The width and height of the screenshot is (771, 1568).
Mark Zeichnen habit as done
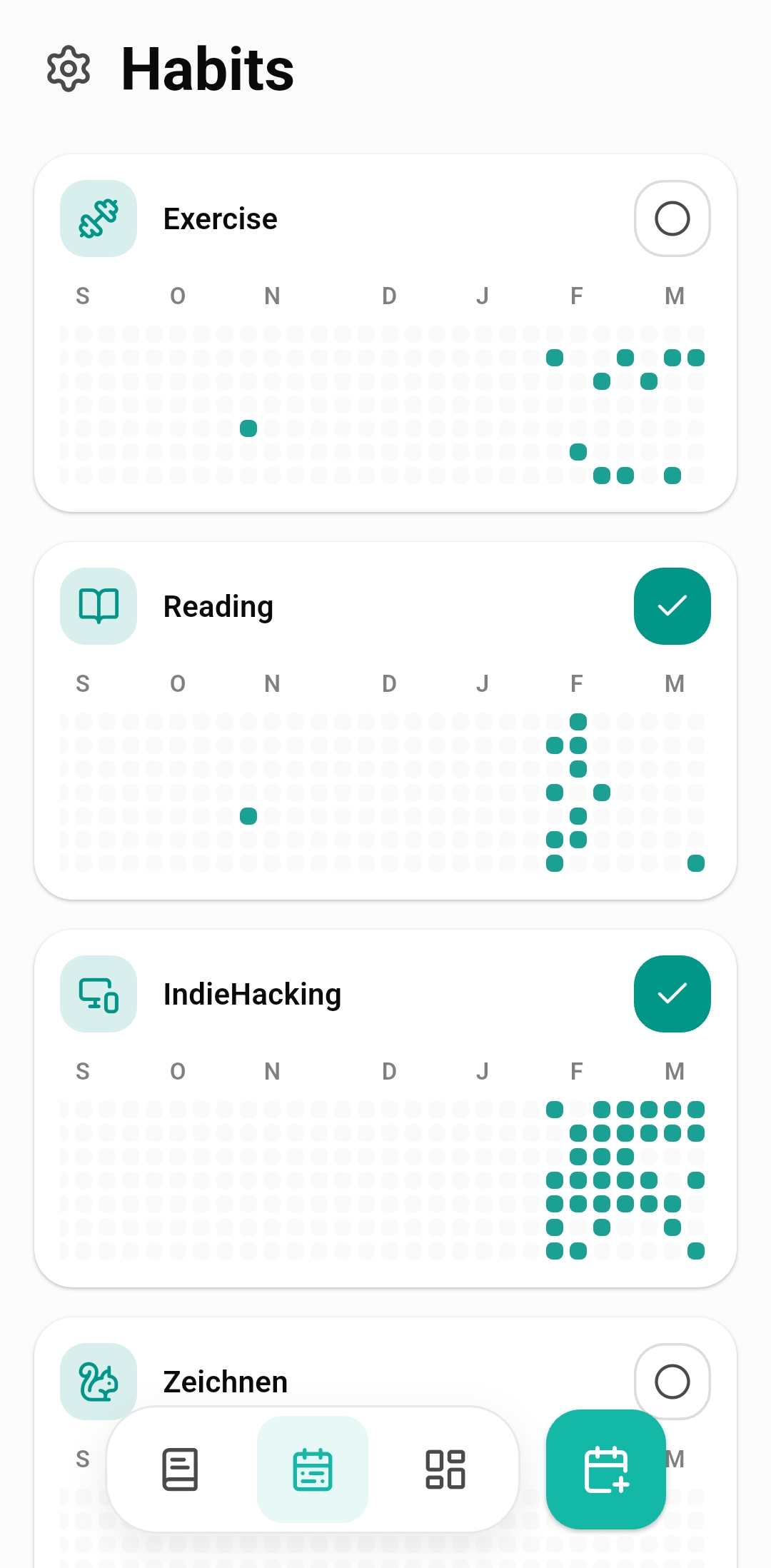(672, 1381)
